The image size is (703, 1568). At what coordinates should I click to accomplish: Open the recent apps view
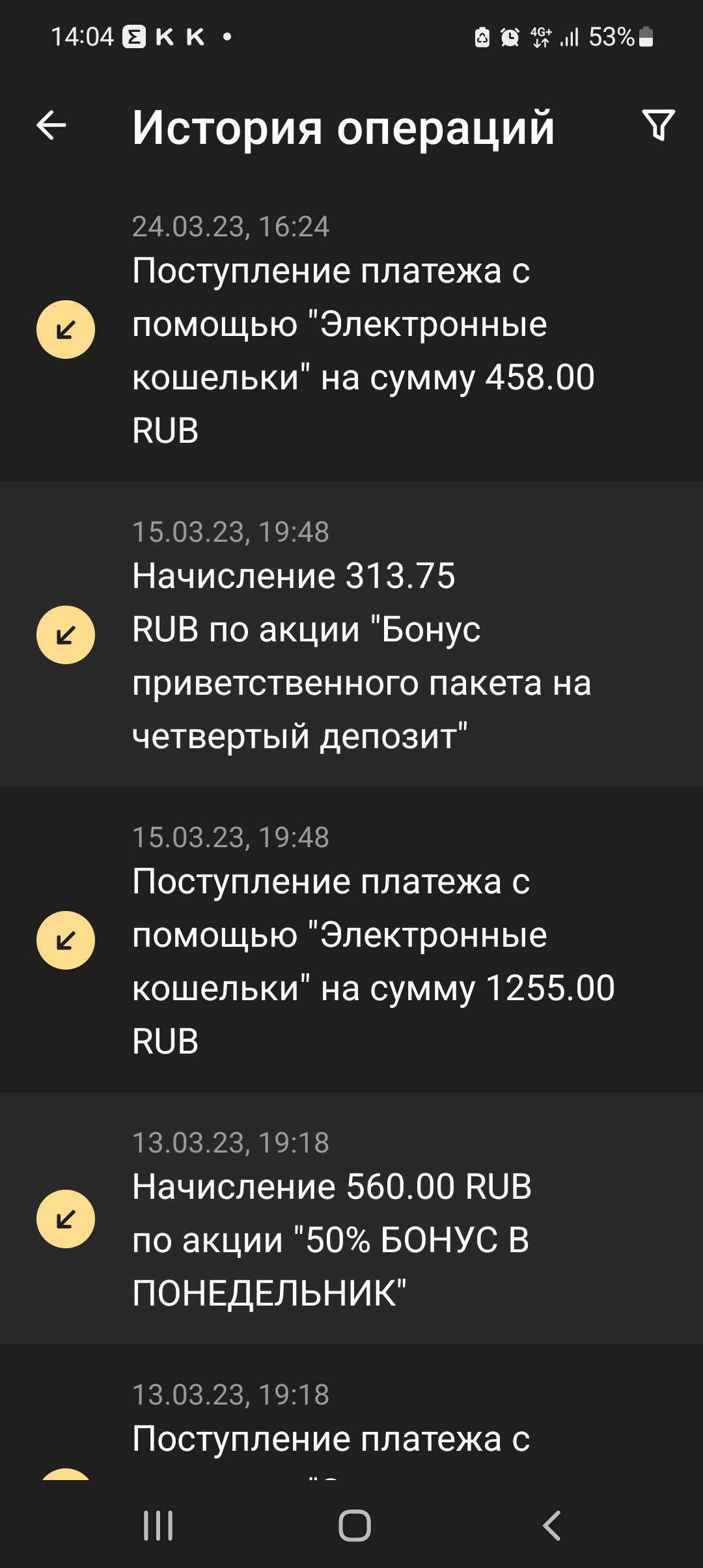[158, 1526]
